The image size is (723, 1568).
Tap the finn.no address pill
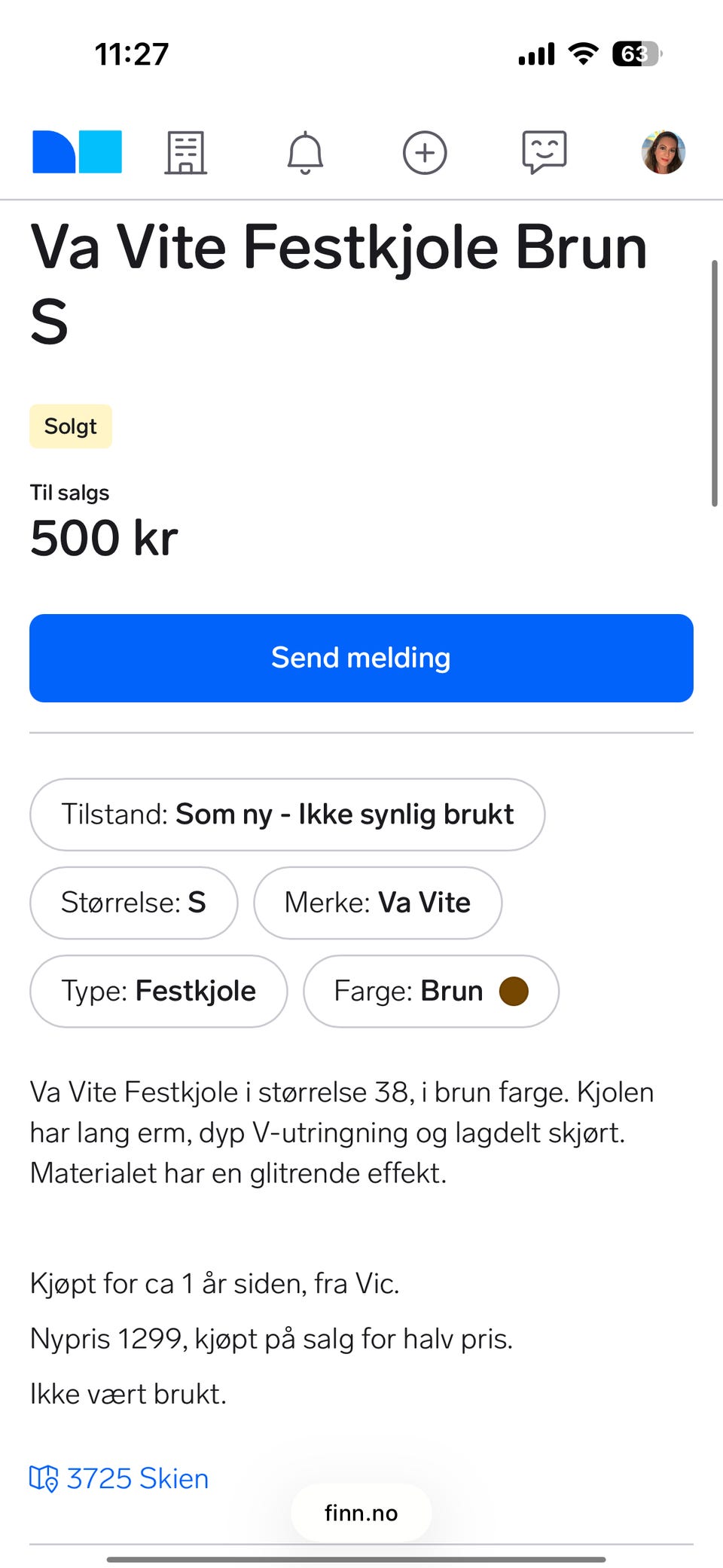(x=361, y=1512)
